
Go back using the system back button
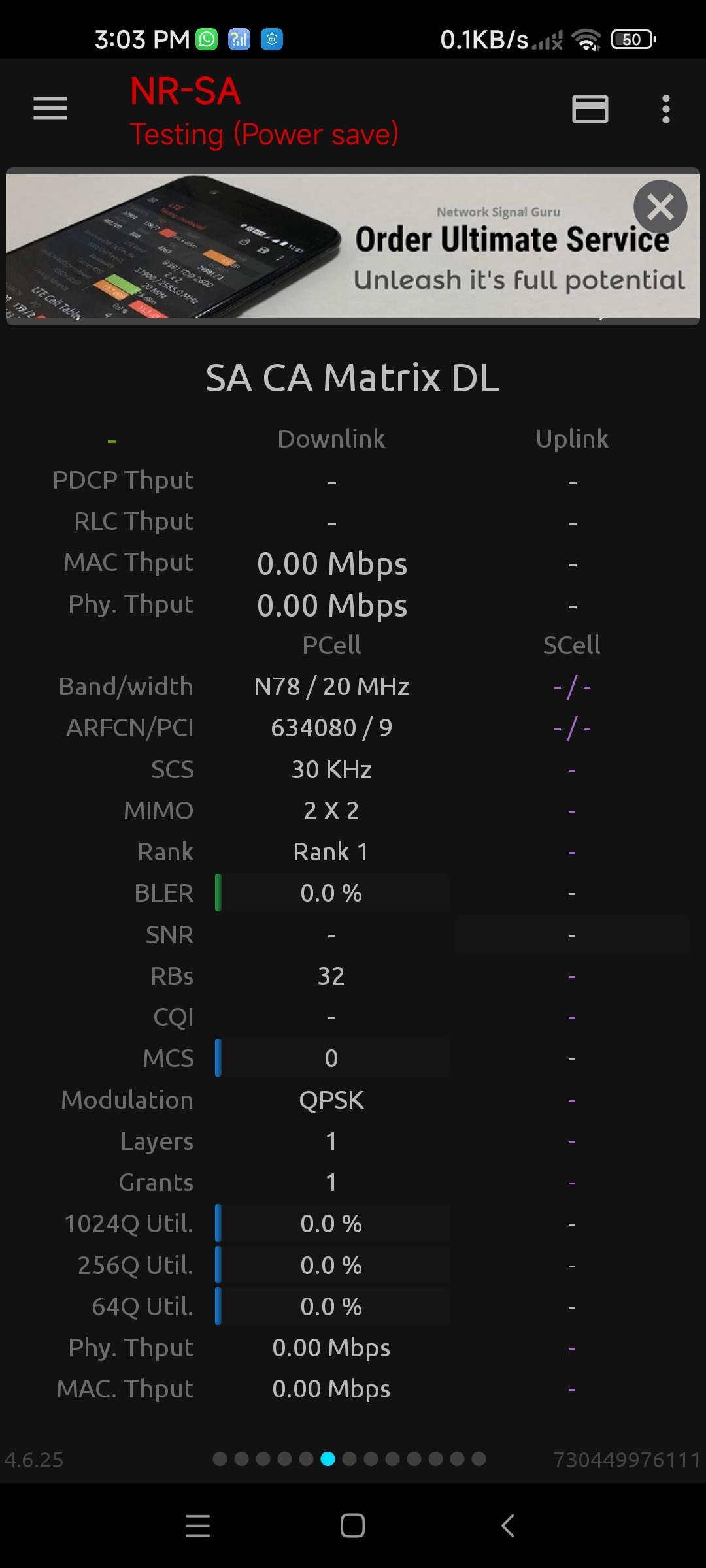tap(508, 1526)
